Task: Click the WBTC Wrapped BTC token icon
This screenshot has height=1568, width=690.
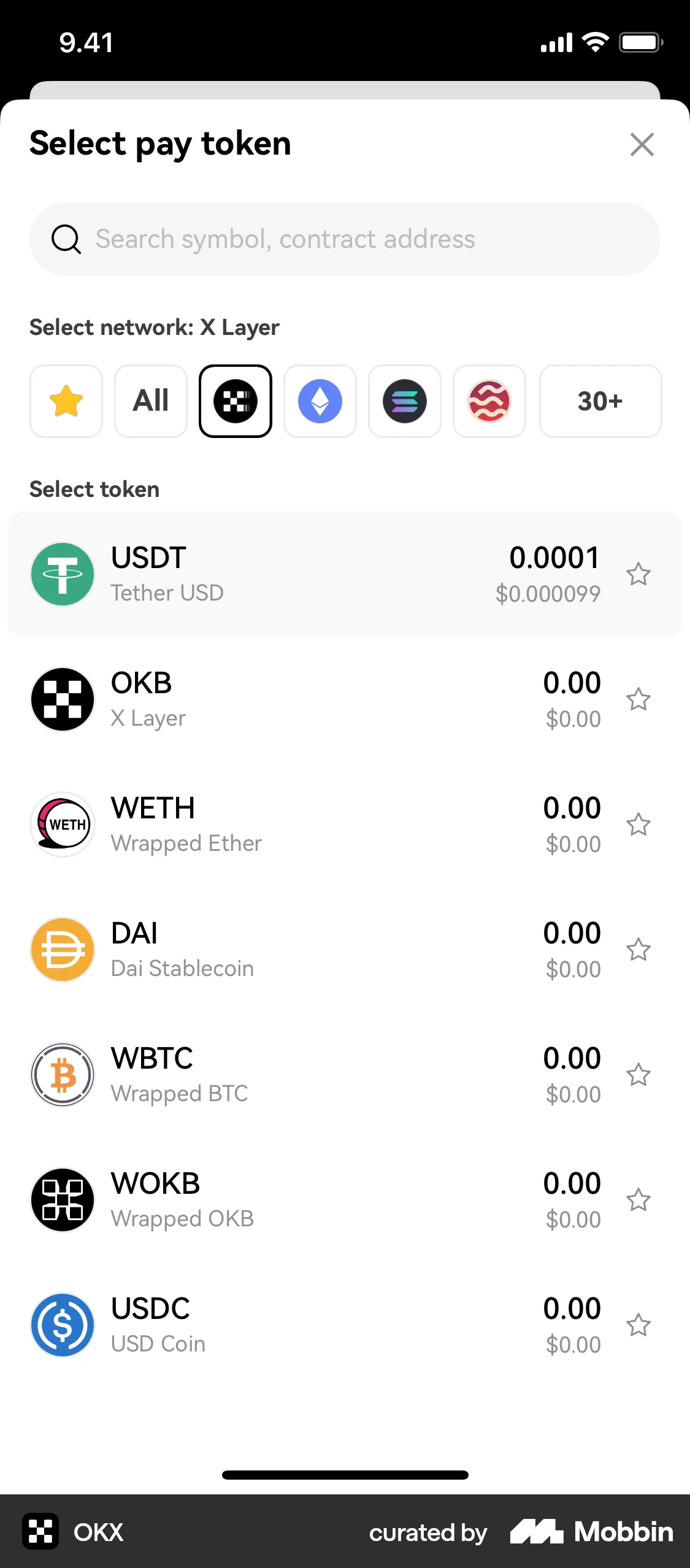Action: click(62, 1075)
